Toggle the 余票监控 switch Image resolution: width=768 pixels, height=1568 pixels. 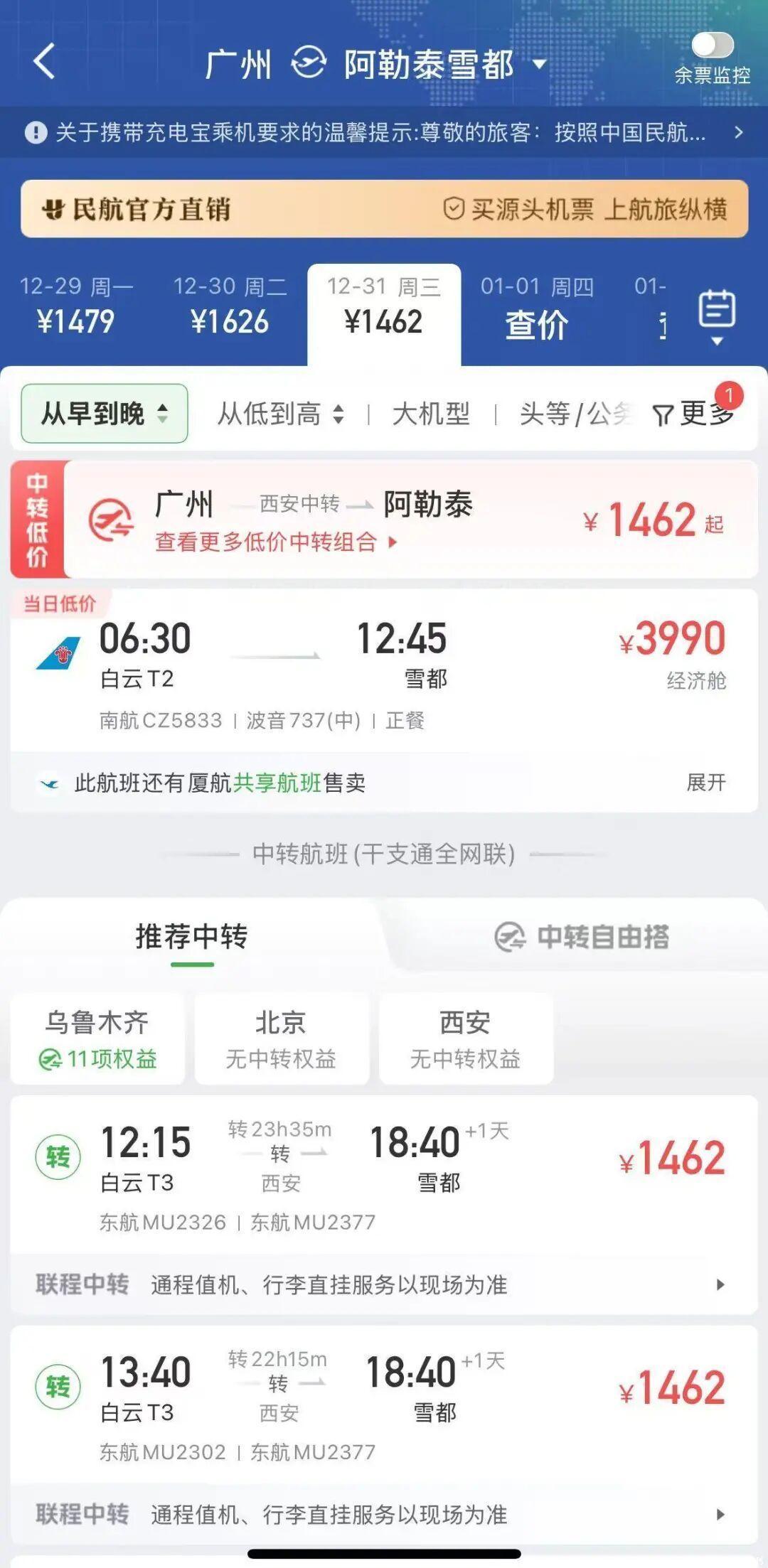[712, 46]
